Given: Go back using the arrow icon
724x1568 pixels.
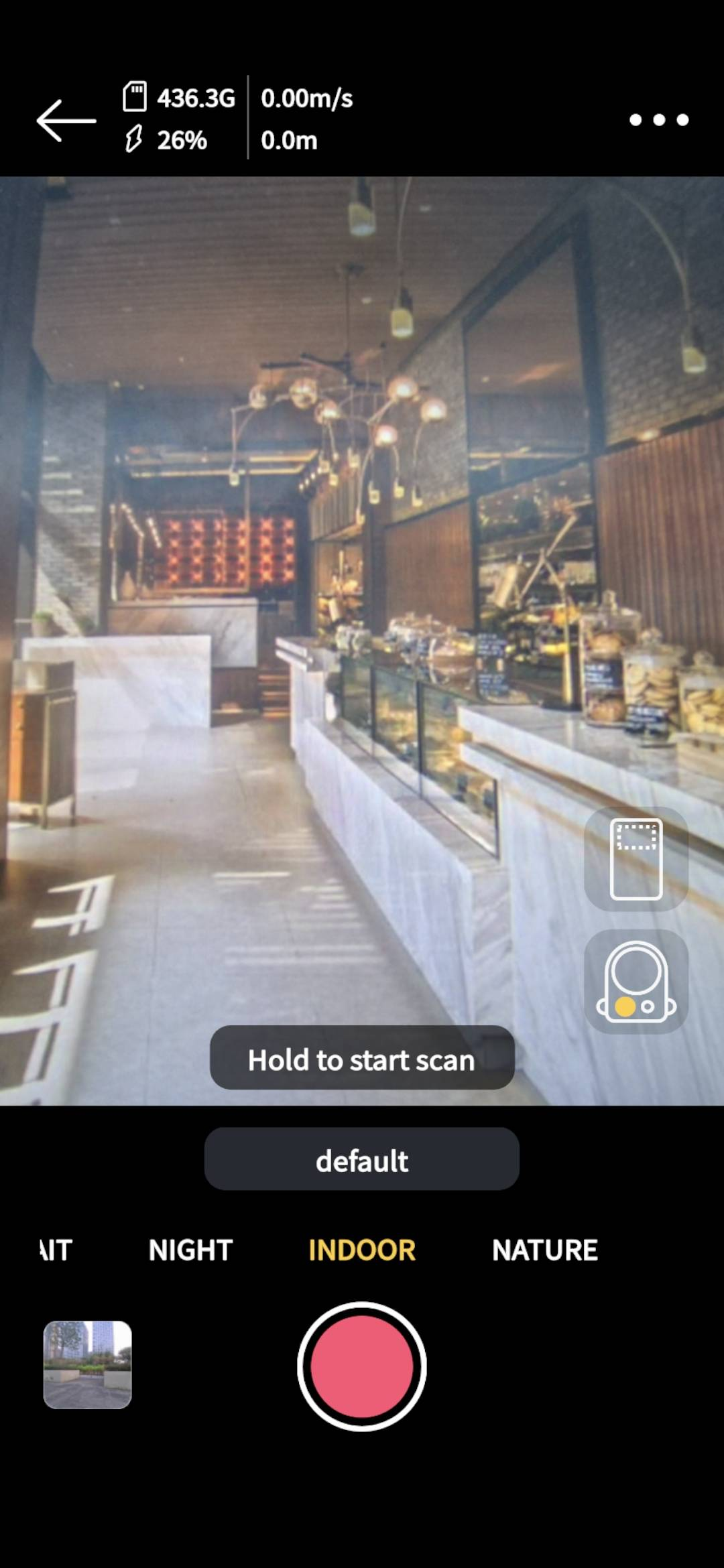Looking at the screenshot, I should tap(66, 121).
